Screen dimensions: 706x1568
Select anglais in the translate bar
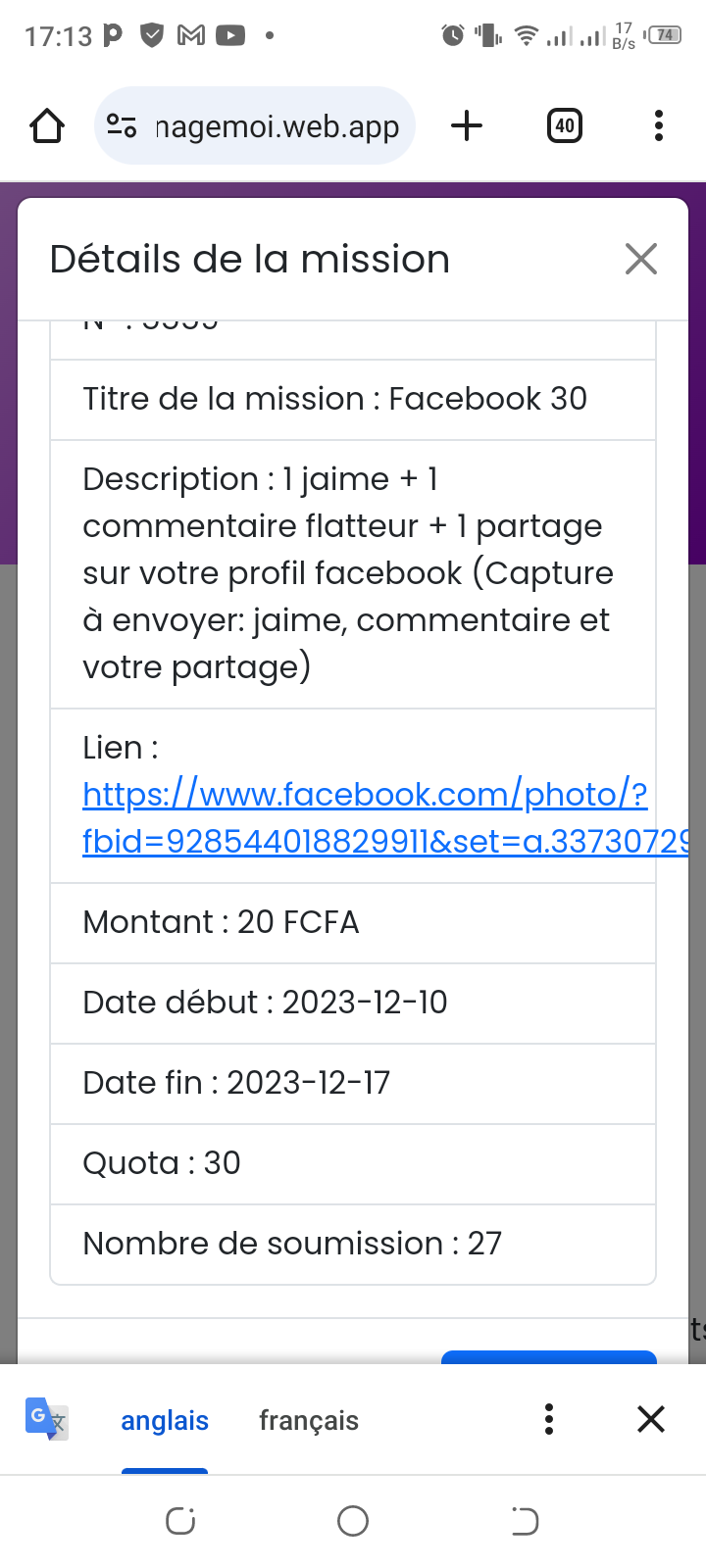coord(165,1420)
